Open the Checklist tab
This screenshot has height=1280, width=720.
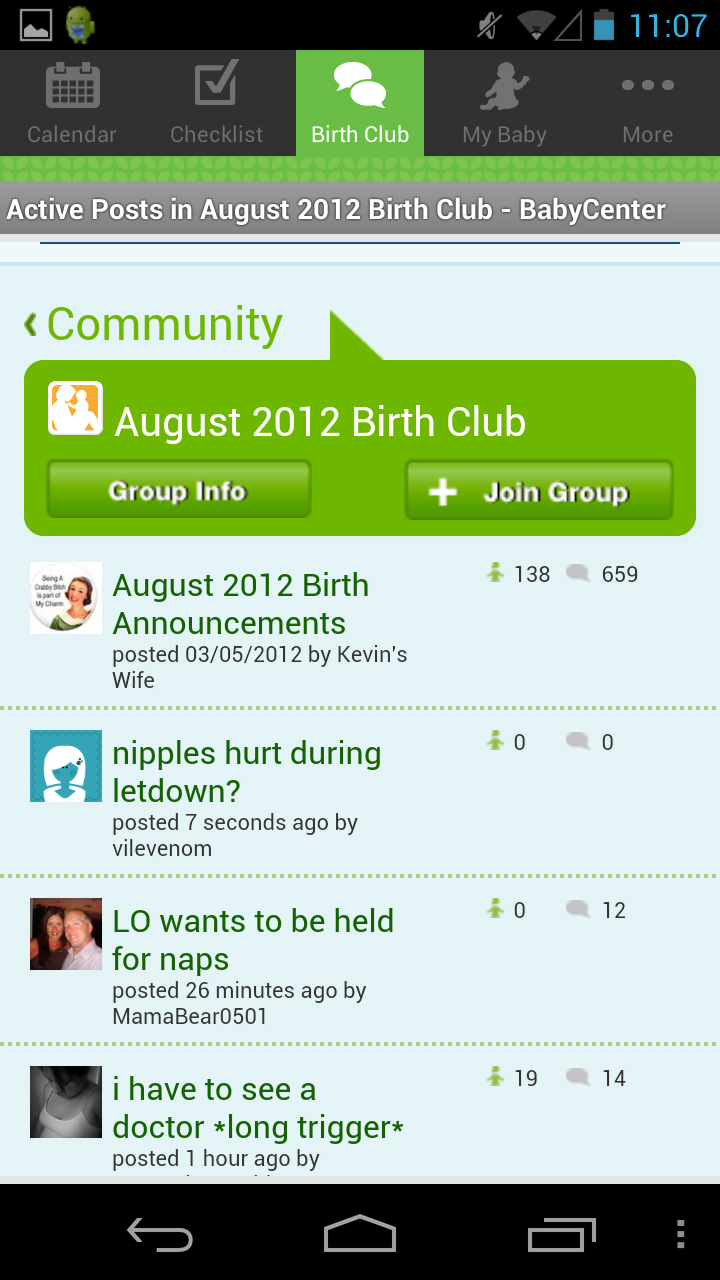tap(216, 104)
